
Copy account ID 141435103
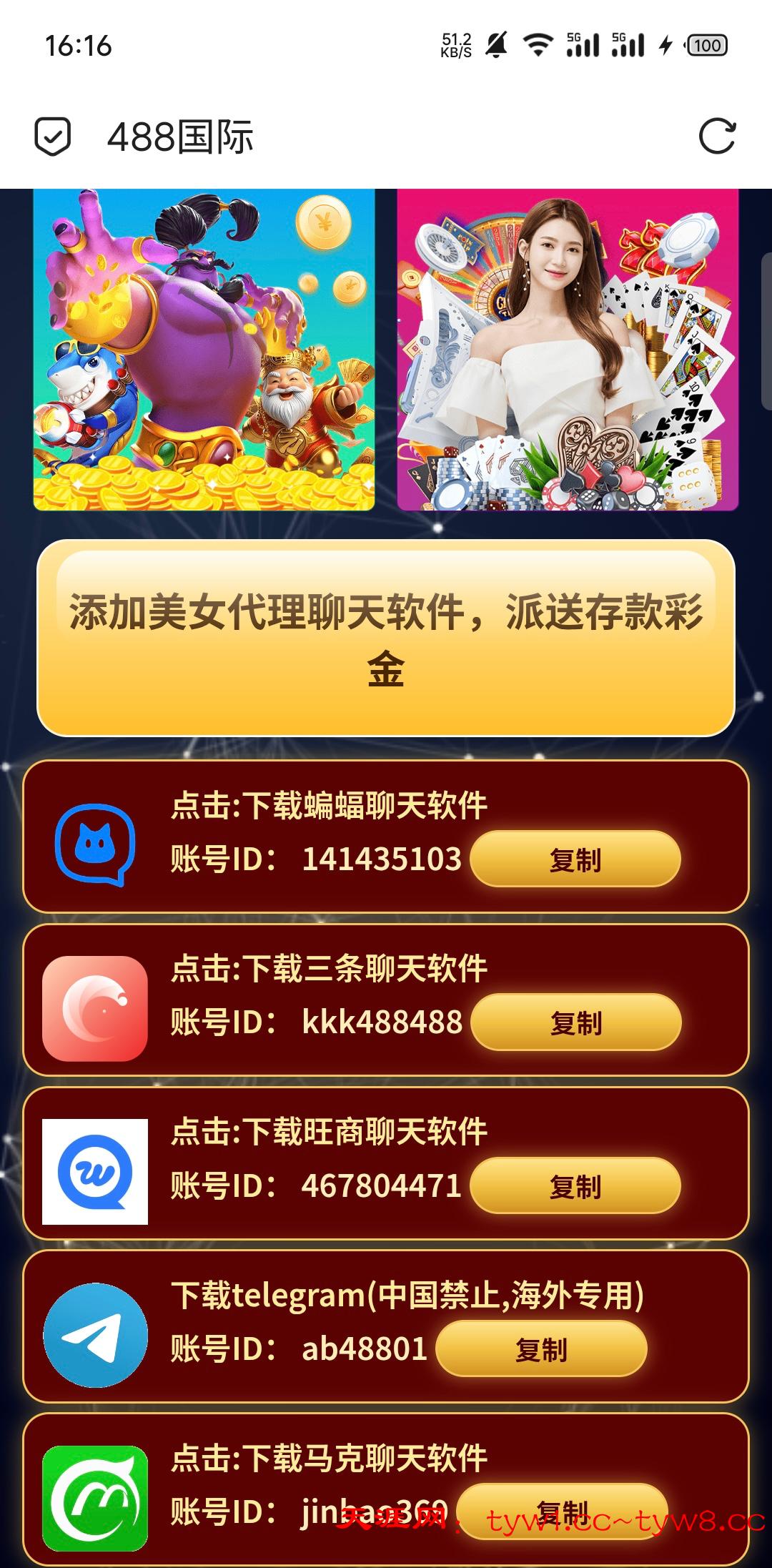(575, 859)
